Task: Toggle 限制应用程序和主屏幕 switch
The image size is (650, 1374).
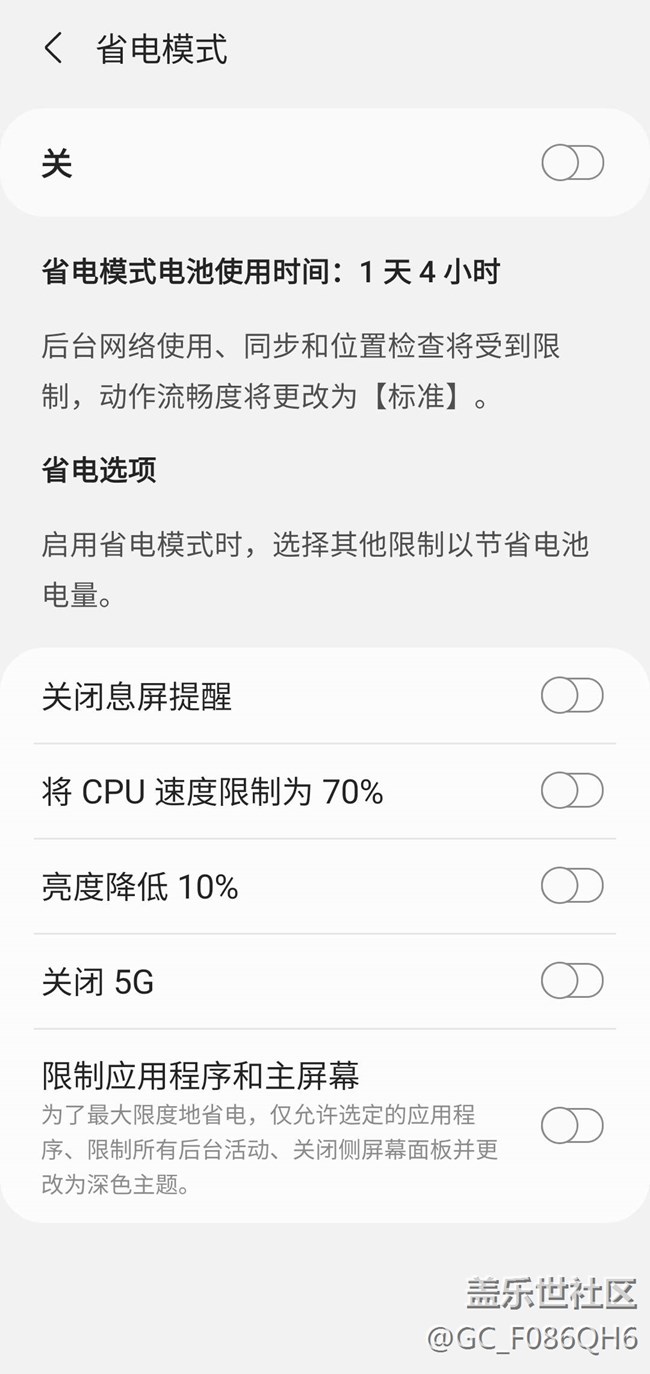Action: (572, 1126)
